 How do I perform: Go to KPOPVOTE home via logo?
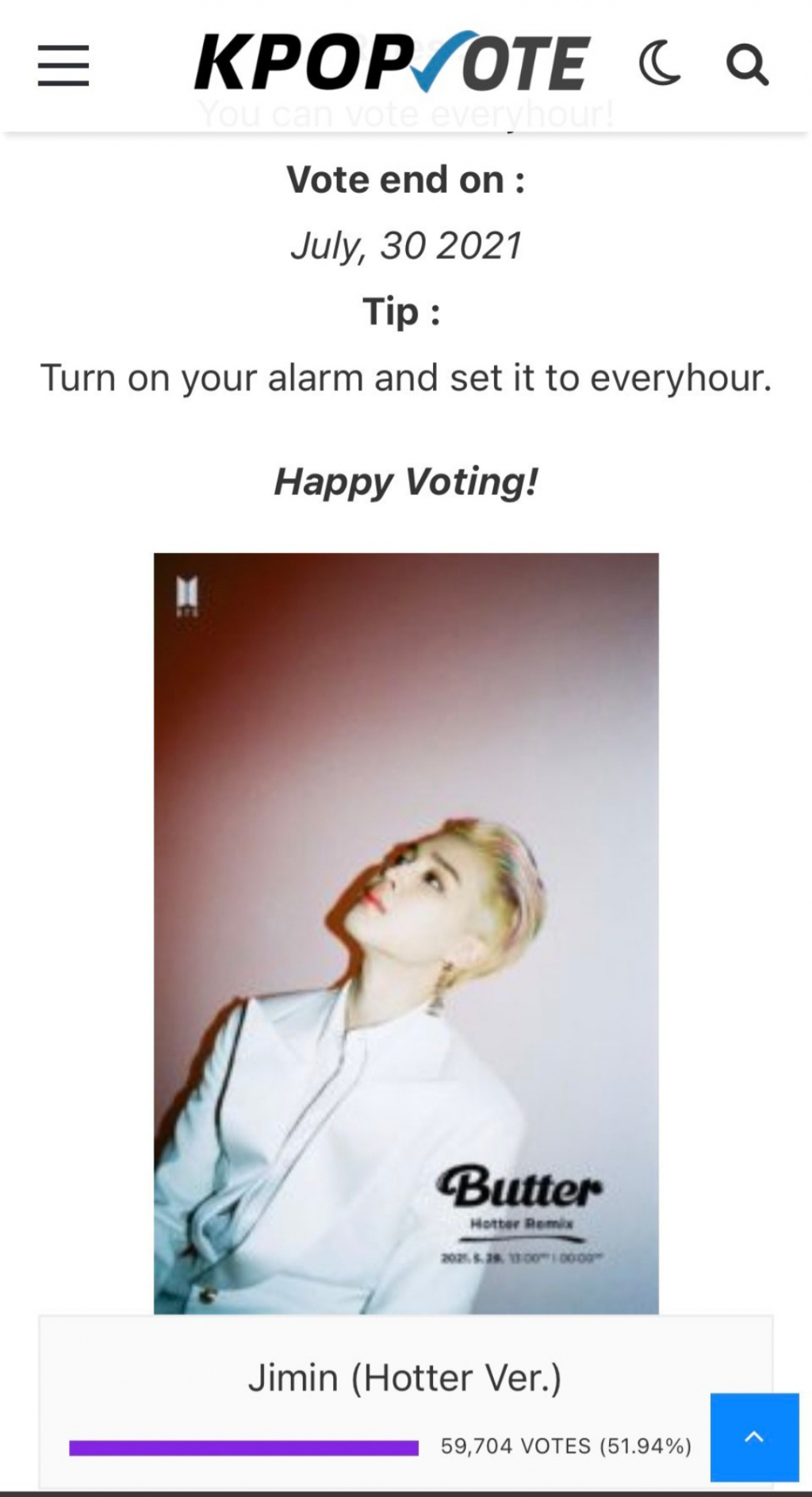tap(392, 63)
